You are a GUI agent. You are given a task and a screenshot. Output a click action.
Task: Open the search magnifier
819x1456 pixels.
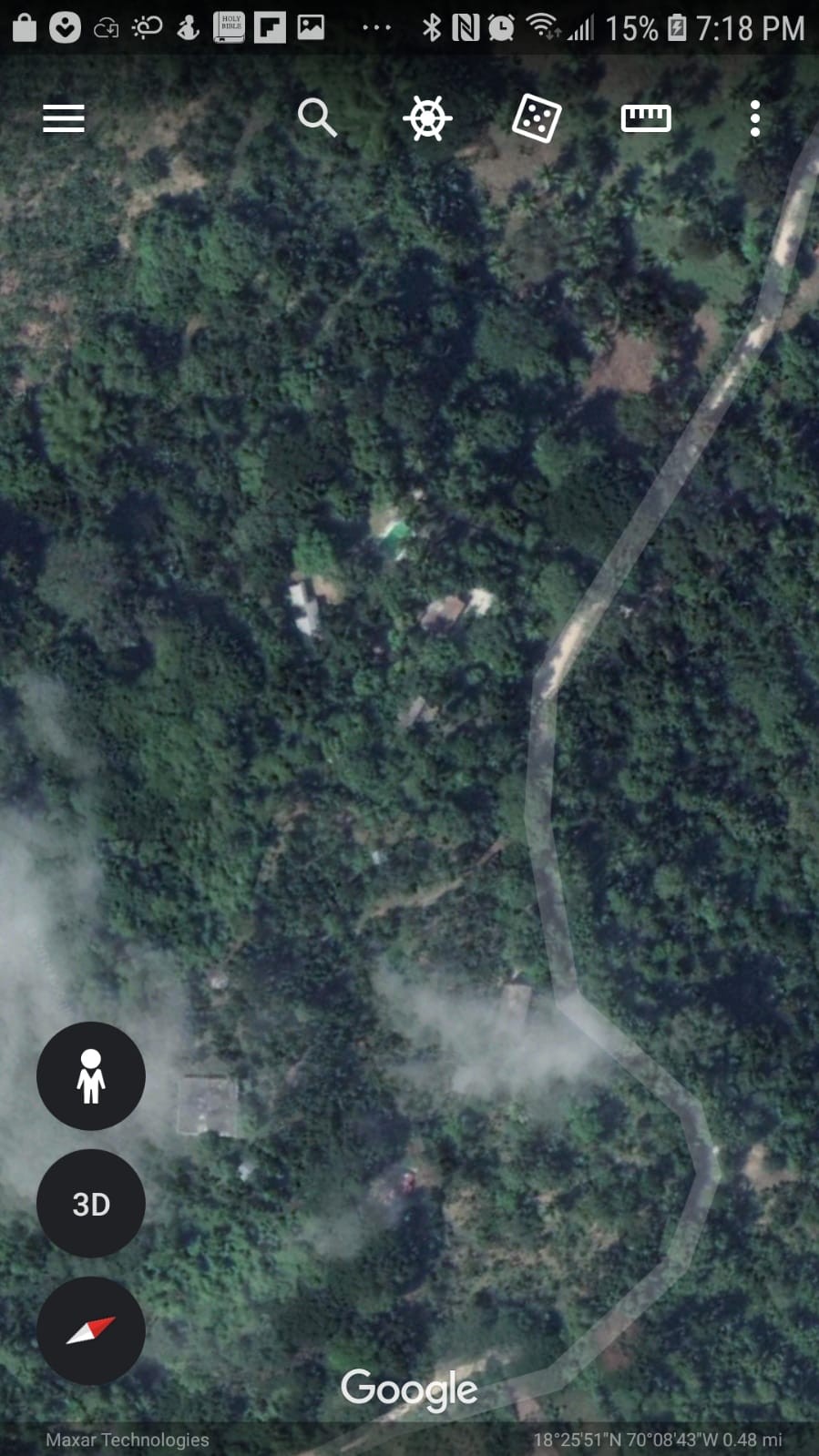point(317,117)
